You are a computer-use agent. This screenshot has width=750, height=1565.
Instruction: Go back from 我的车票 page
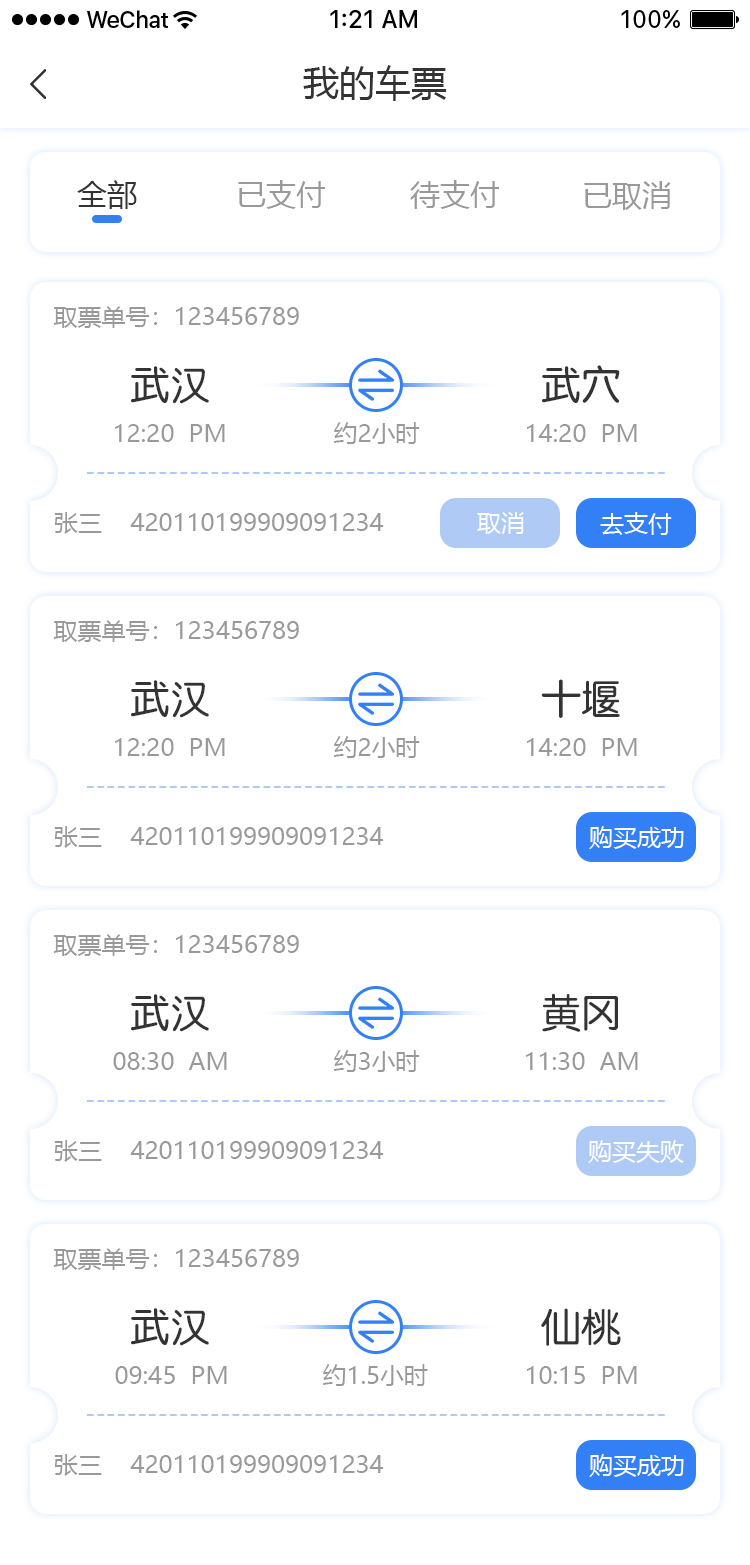pyautogui.click(x=38, y=84)
